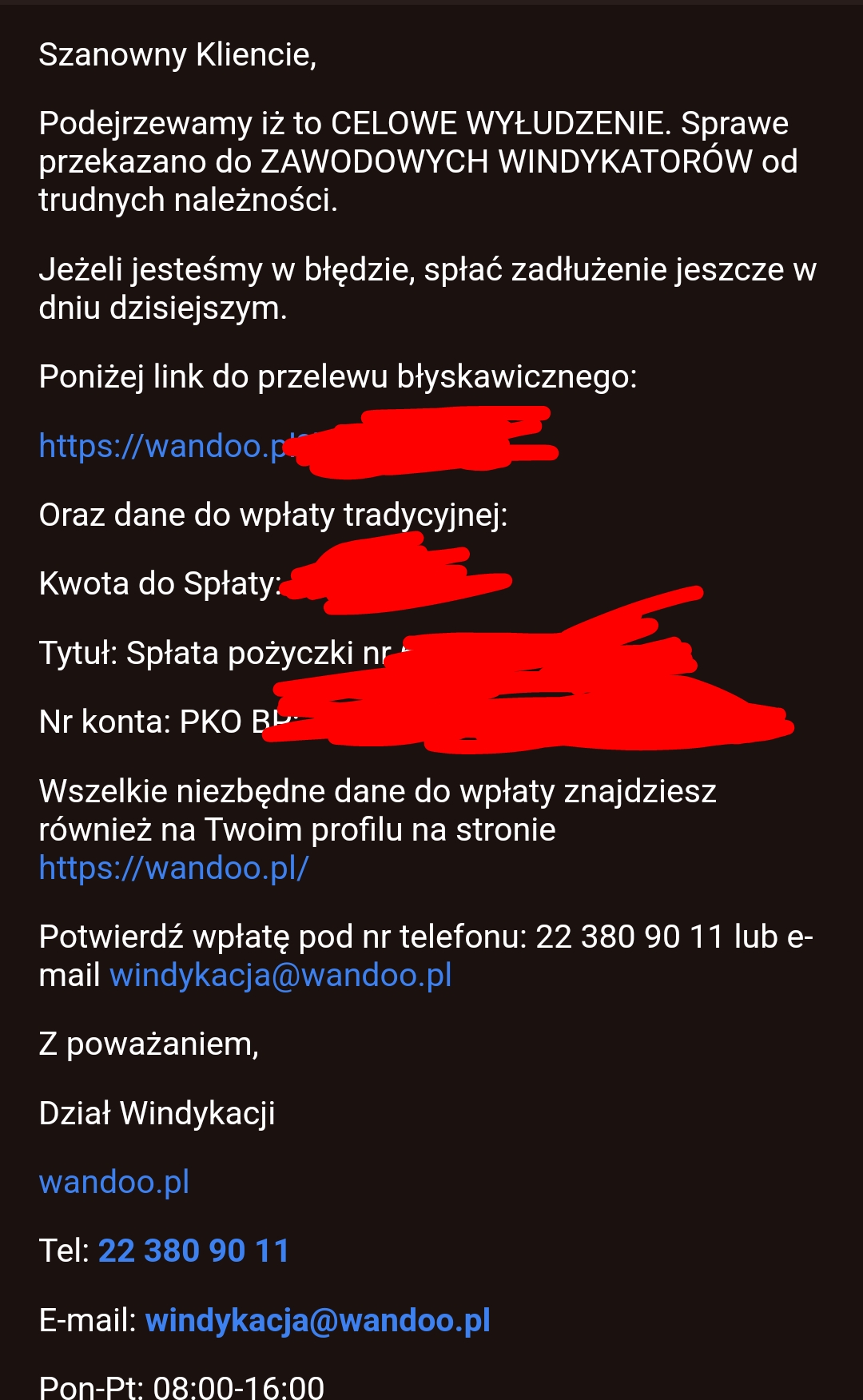This screenshot has height=1400, width=863.
Task: Open the https://wandoo.pl/ profile link
Action: click(173, 868)
